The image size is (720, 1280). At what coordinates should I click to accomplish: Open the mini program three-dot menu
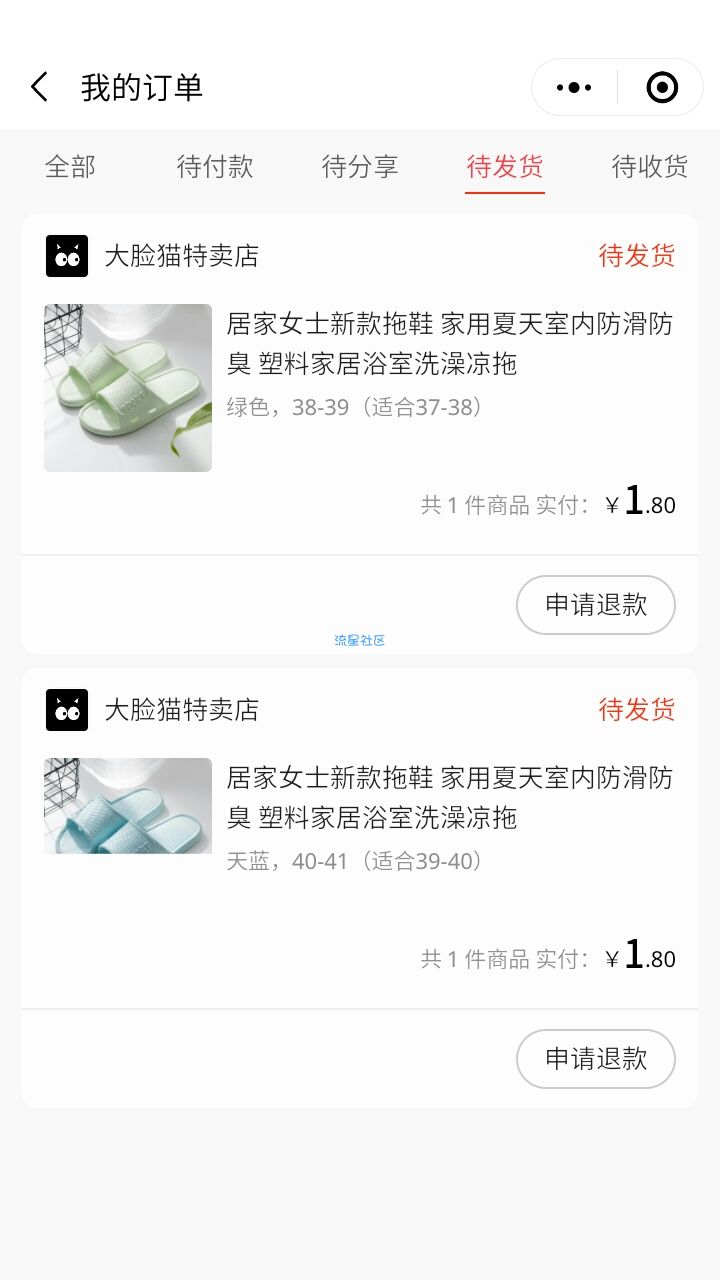coord(574,87)
